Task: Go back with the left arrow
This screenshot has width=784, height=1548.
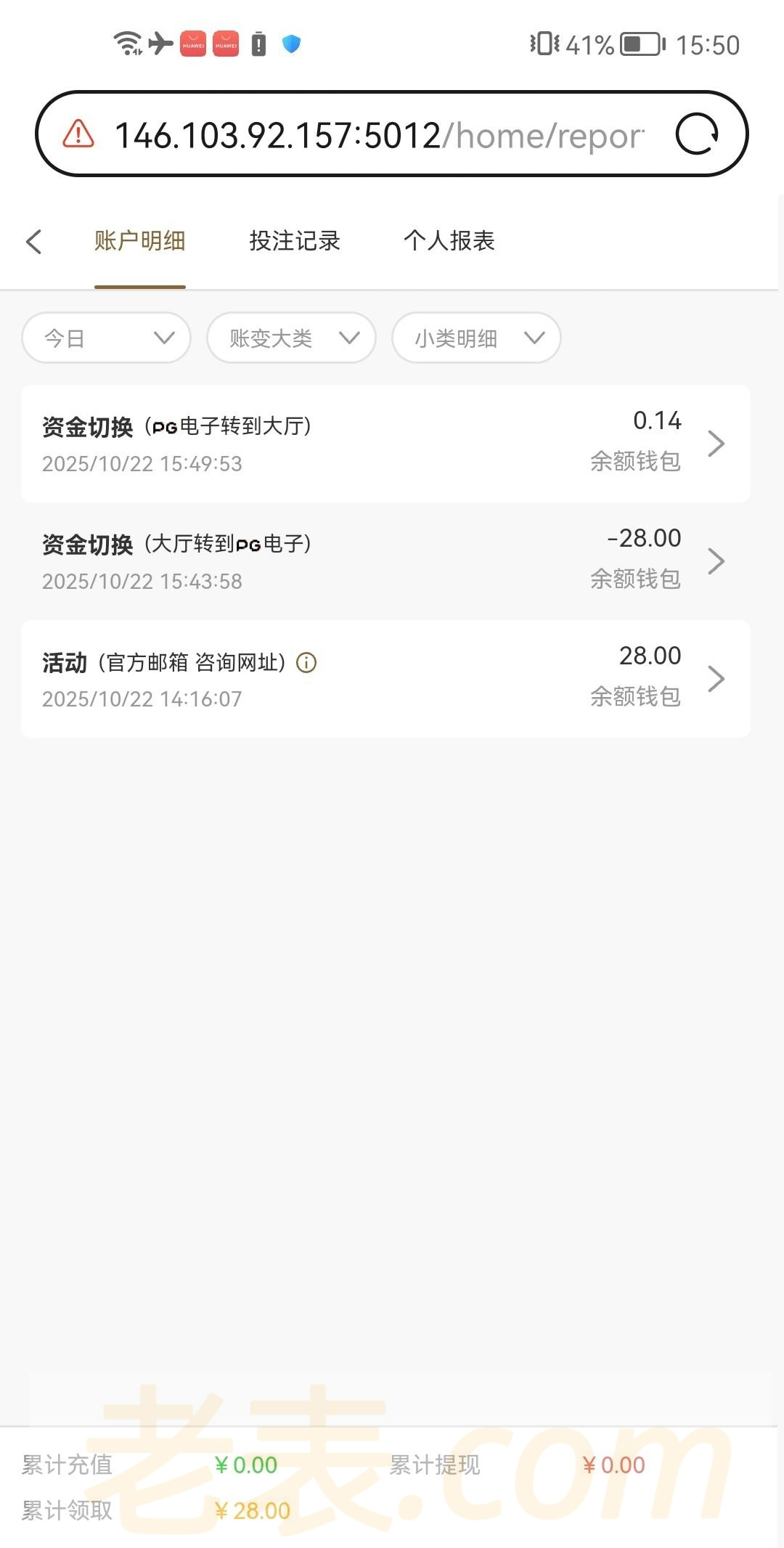Action: pos(33,242)
